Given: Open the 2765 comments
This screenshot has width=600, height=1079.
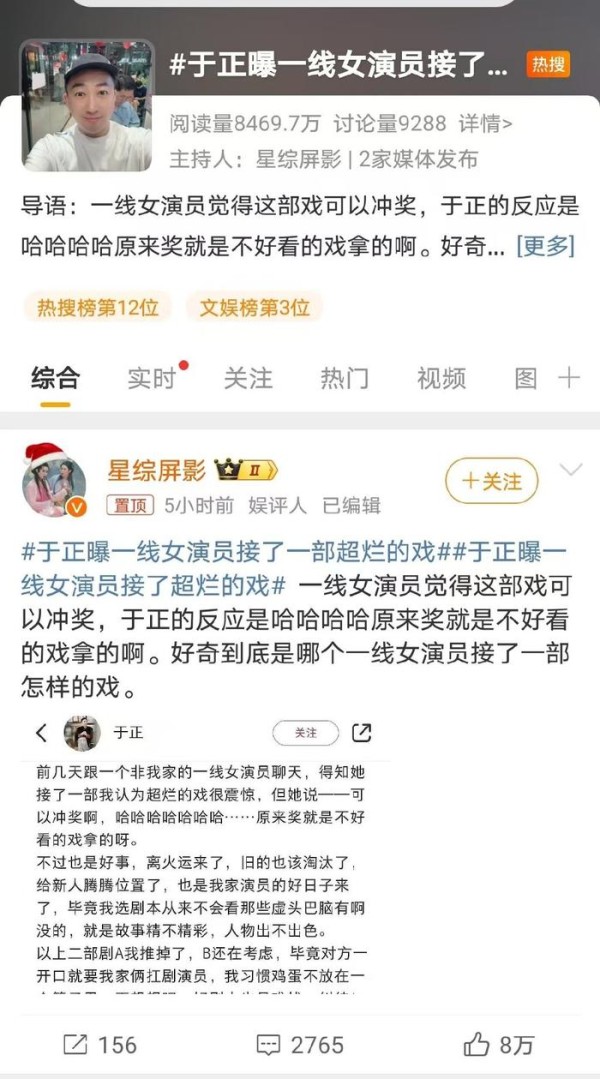Looking at the screenshot, I should point(299,1045).
